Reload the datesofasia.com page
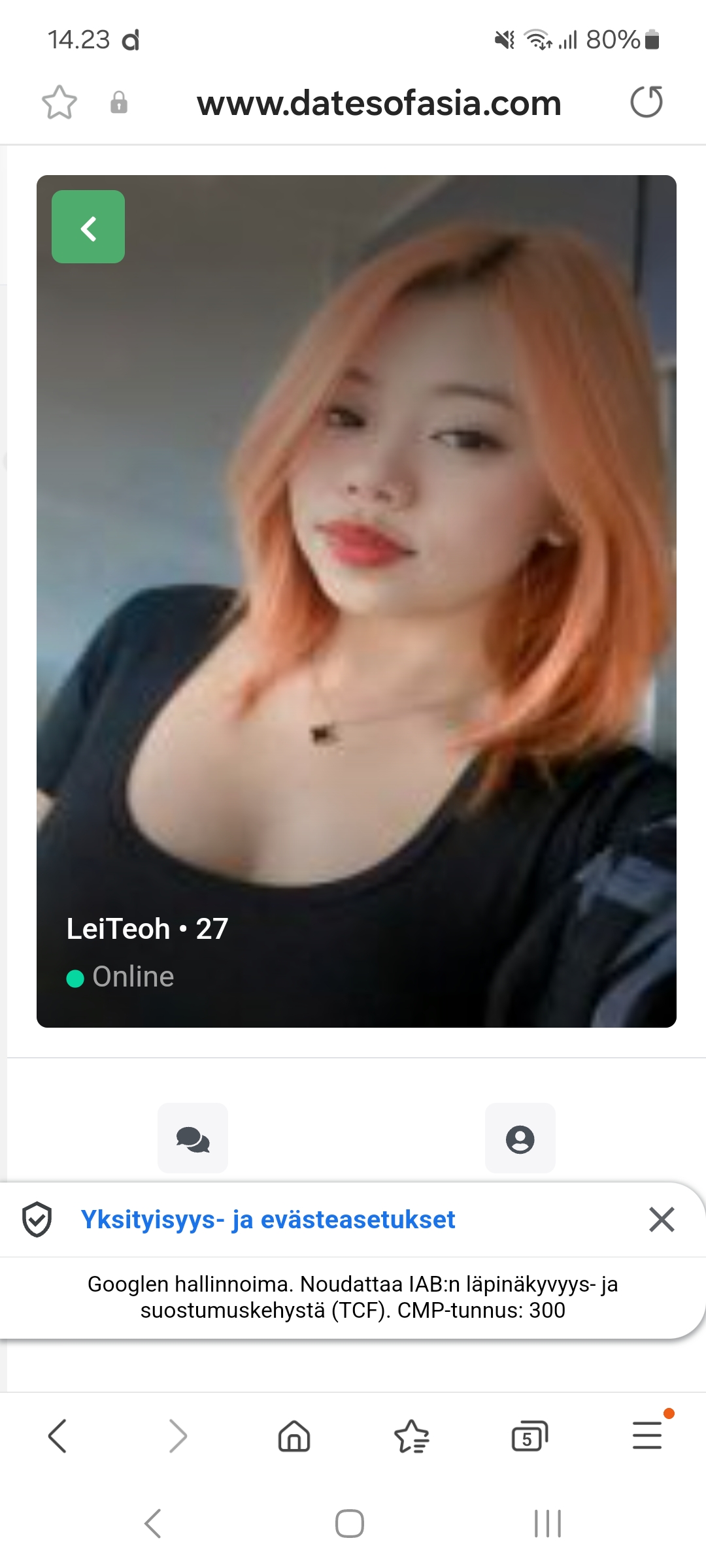 (647, 103)
